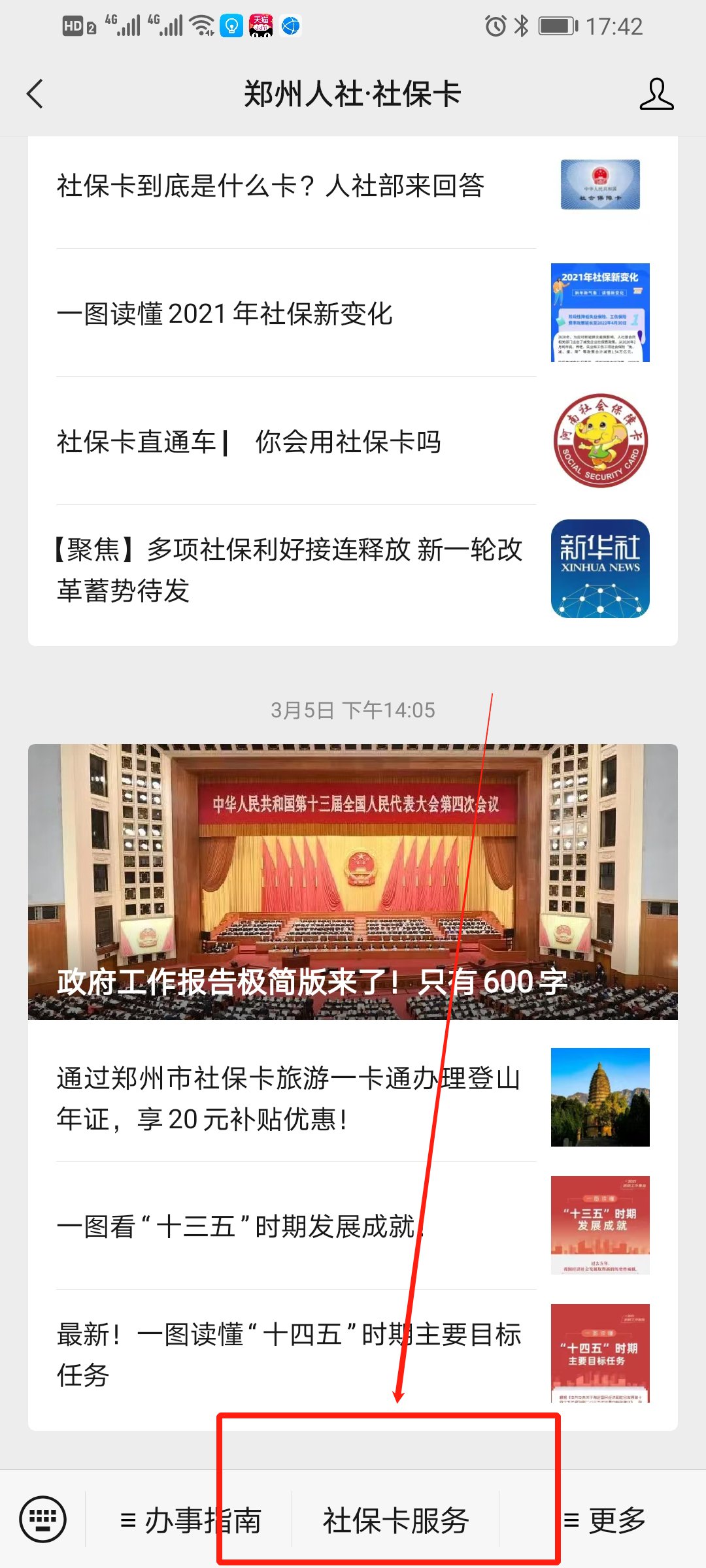This screenshot has width=706, height=1568.
Task: Open article 社保卡到底是什么卡？人社部来回答
Action: coord(271,186)
